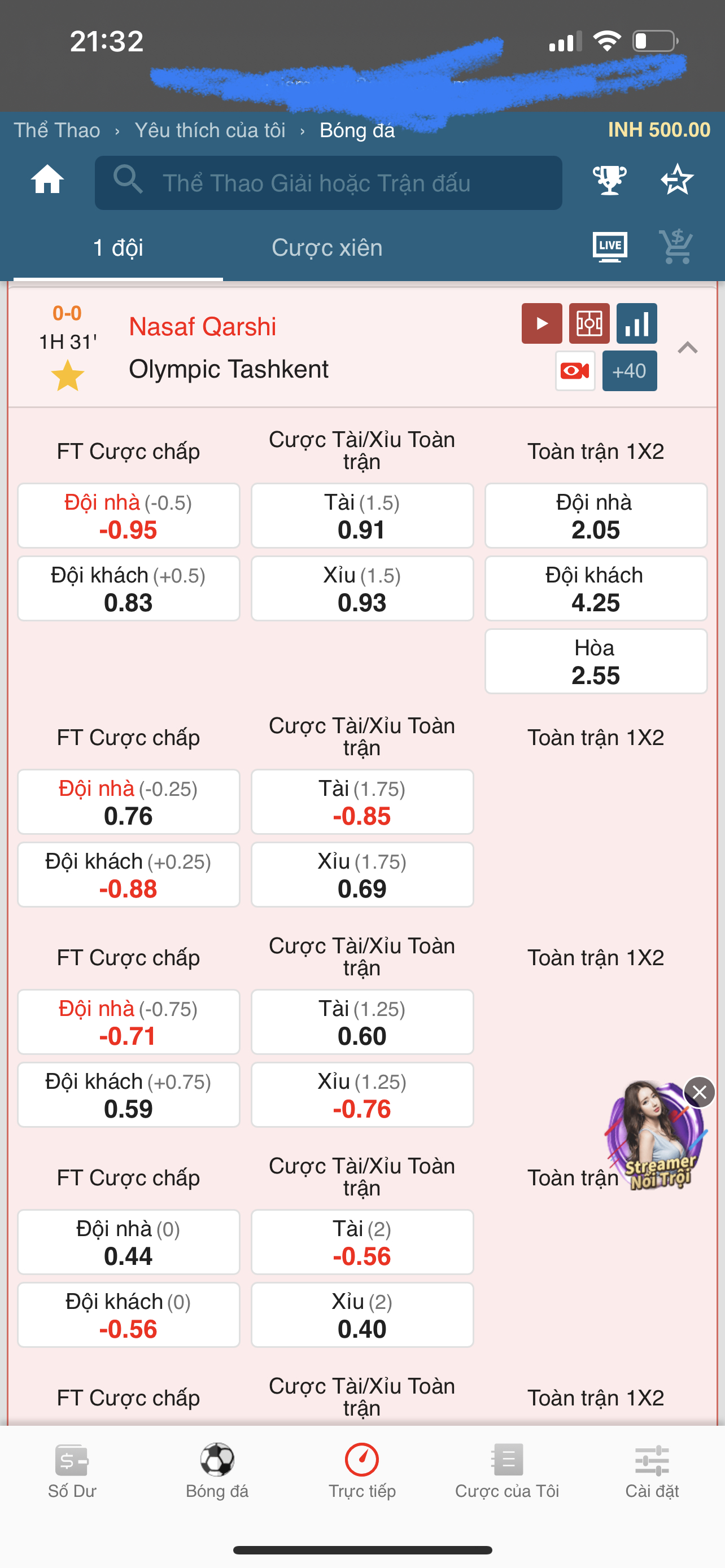Screen dimensions: 725x1568
Task: Choose Đội khách 1X2 odds 4.25
Action: click(595, 589)
